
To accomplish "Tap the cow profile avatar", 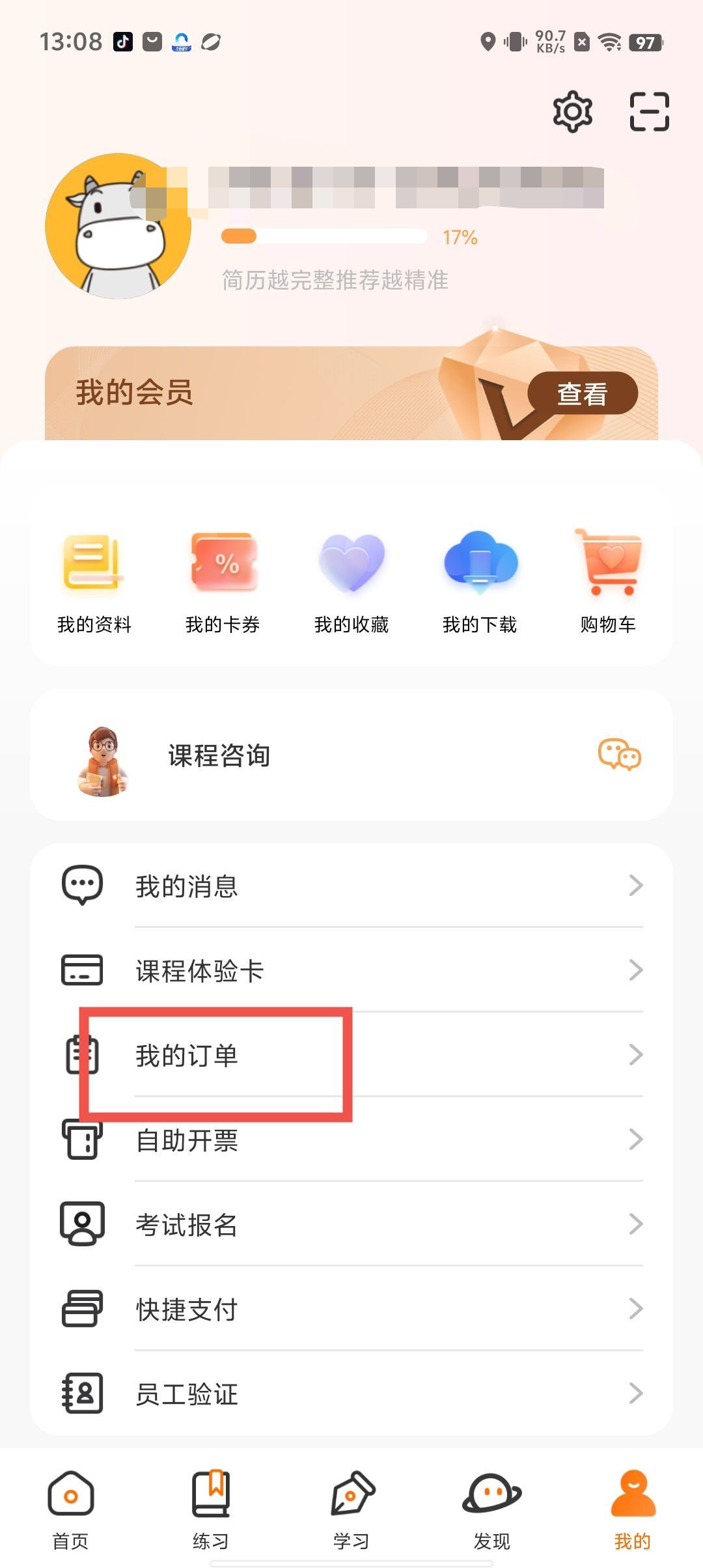I will pyautogui.click(x=118, y=227).
